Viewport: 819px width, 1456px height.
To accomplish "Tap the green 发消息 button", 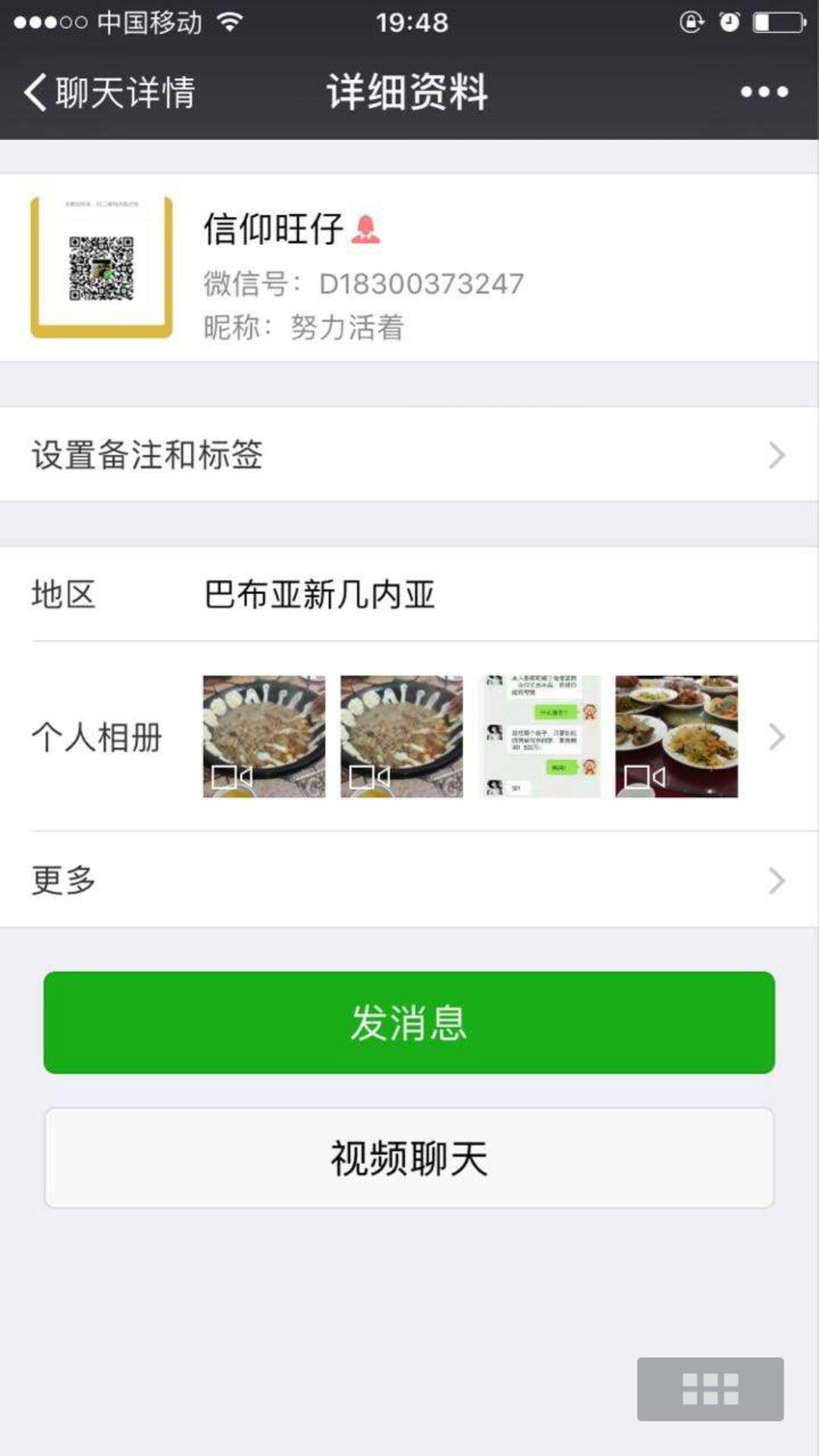I will pyautogui.click(x=409, y=1022).
